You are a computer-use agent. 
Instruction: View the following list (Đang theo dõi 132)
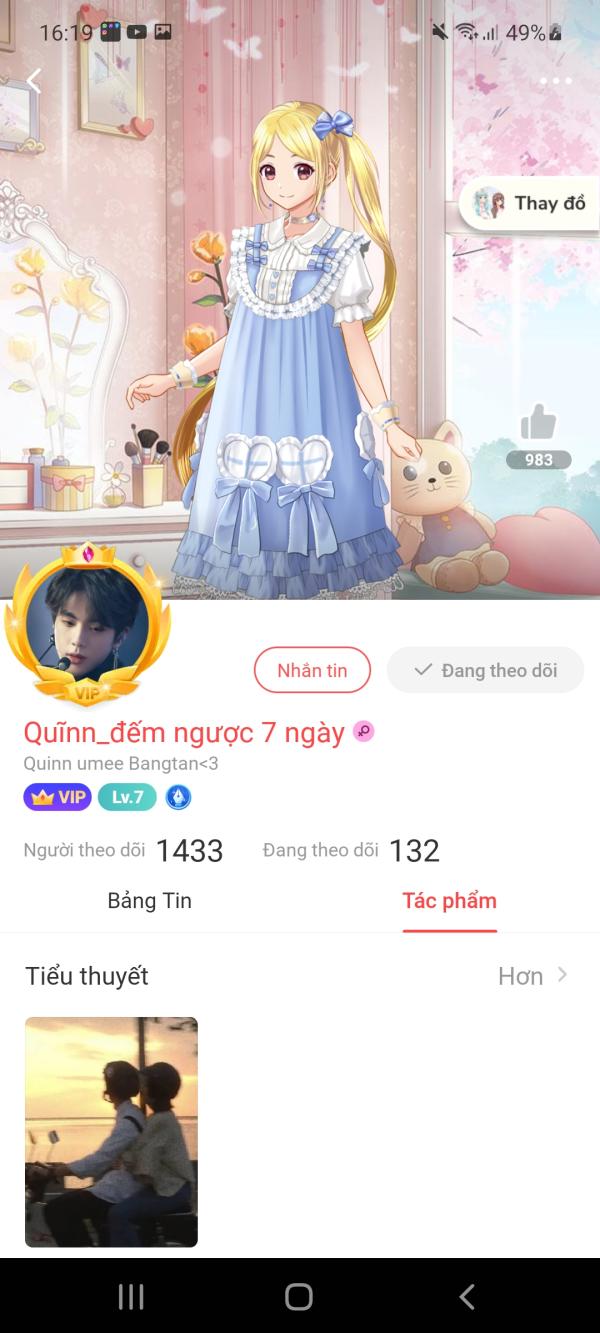tap(351, 851)
